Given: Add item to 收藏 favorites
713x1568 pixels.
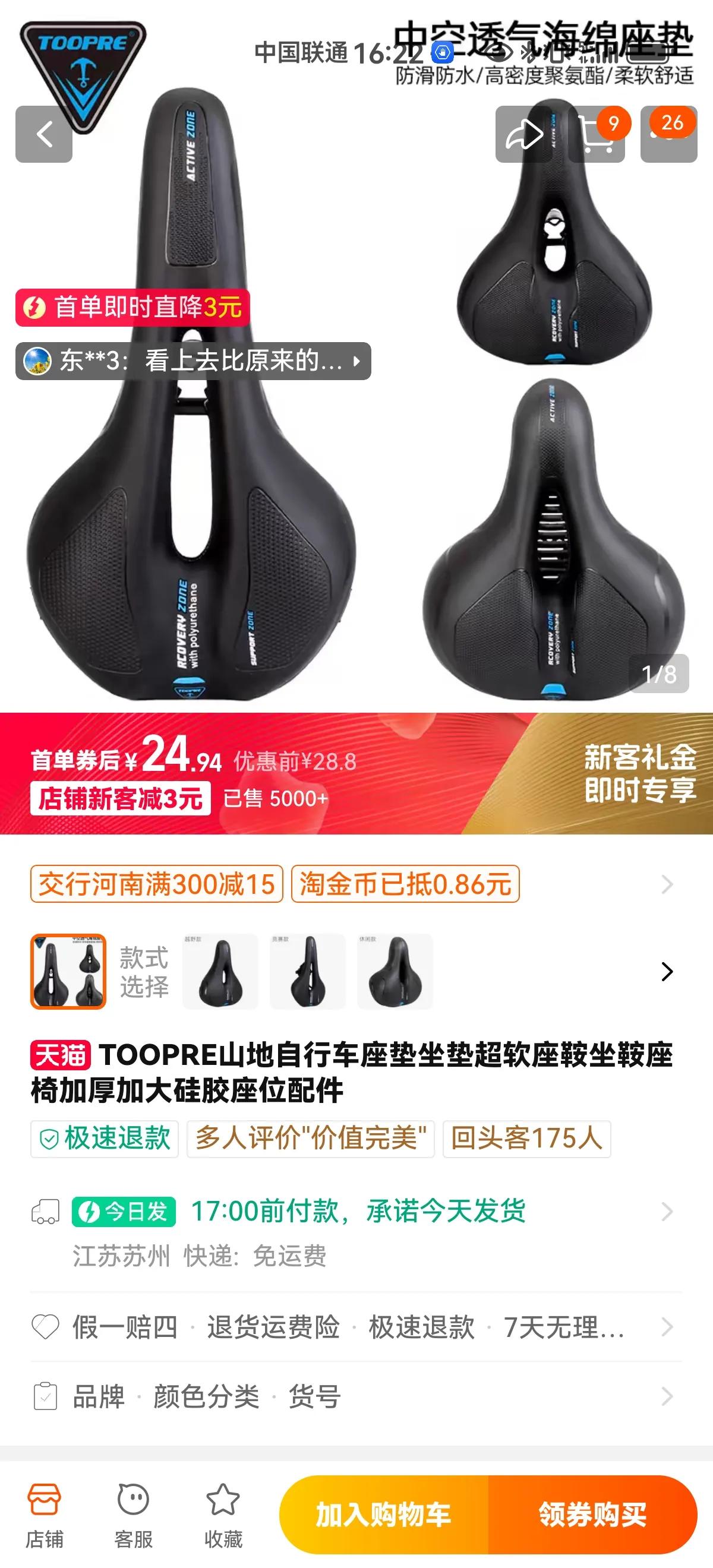Looking at the screenshot, I should click(223, 1515).
